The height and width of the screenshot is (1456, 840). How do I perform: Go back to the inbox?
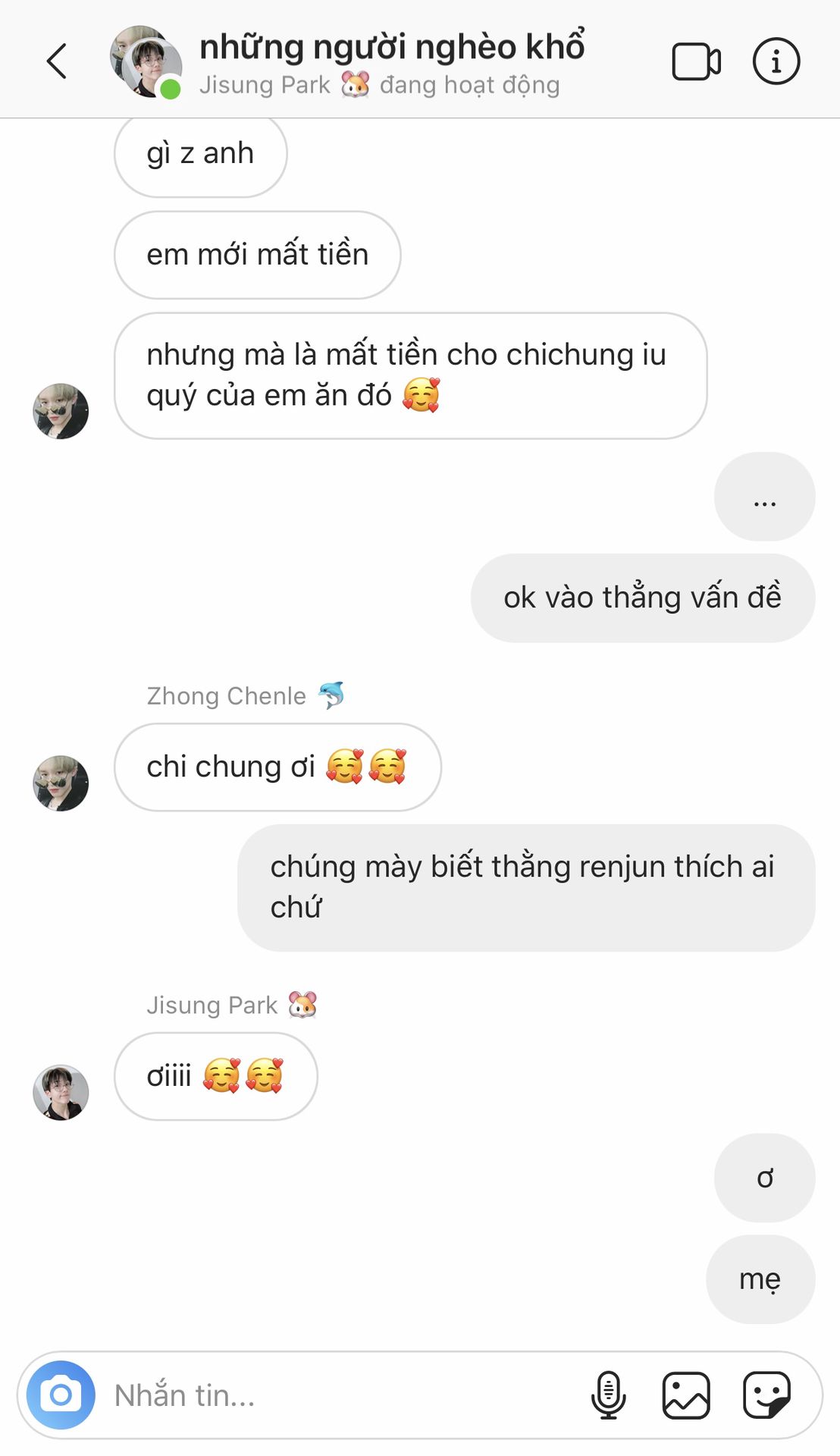[x=57, y=61]
